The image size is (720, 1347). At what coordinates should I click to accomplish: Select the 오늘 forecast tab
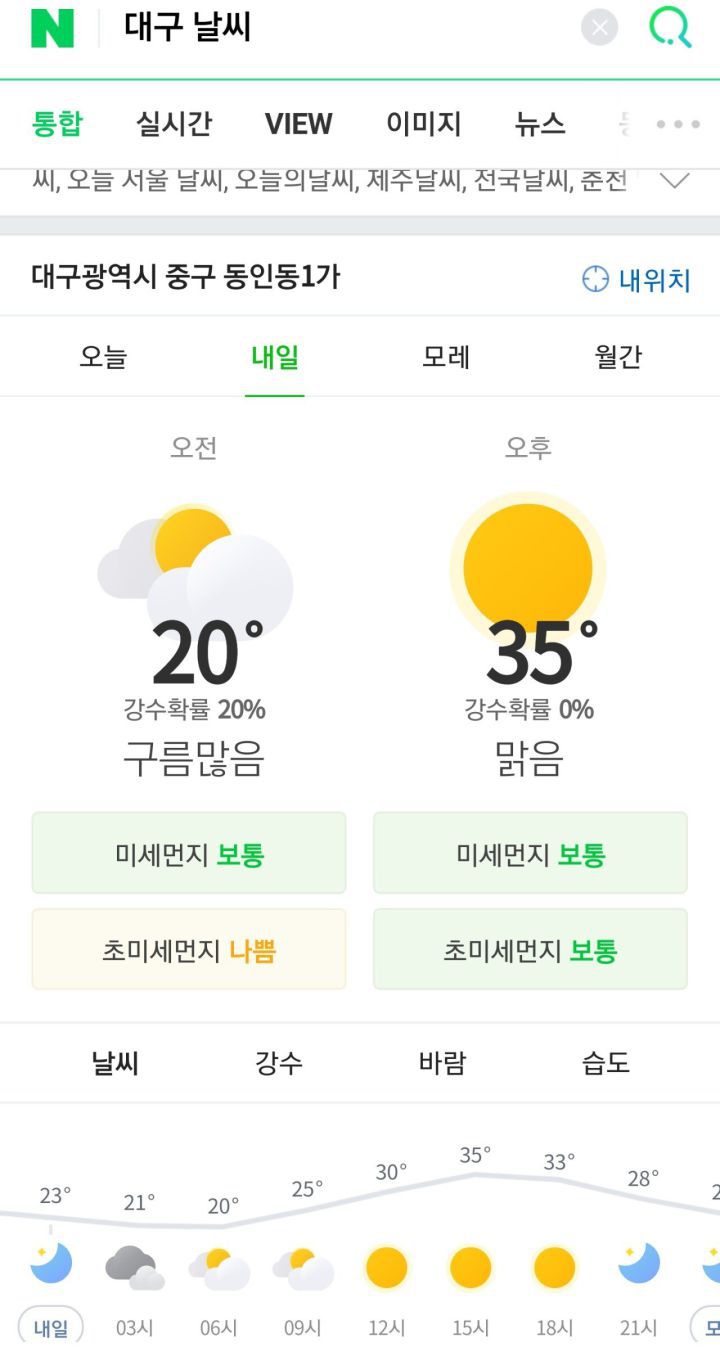point(104,357)
